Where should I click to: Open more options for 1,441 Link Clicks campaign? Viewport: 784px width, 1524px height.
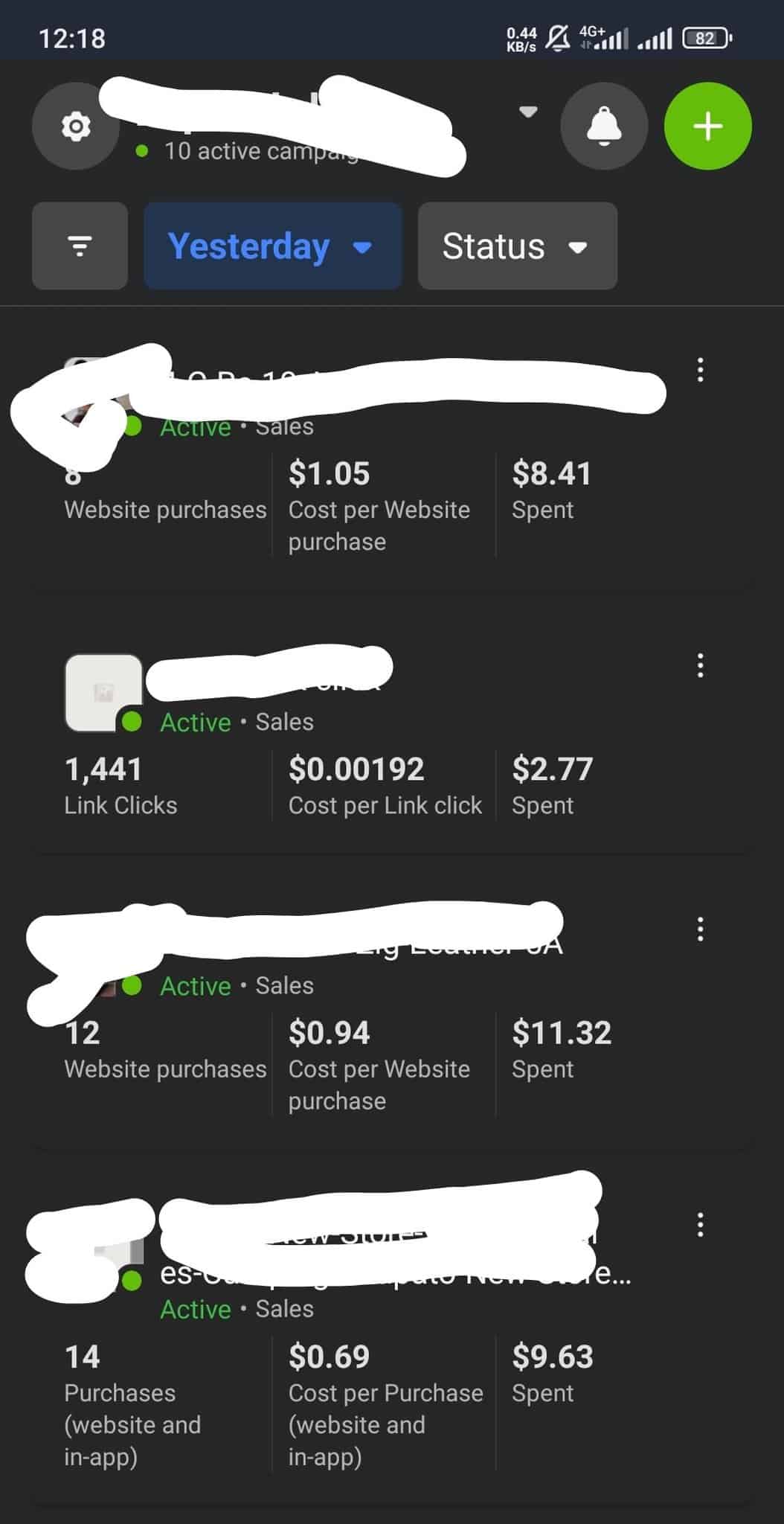(x=700, y=665)
